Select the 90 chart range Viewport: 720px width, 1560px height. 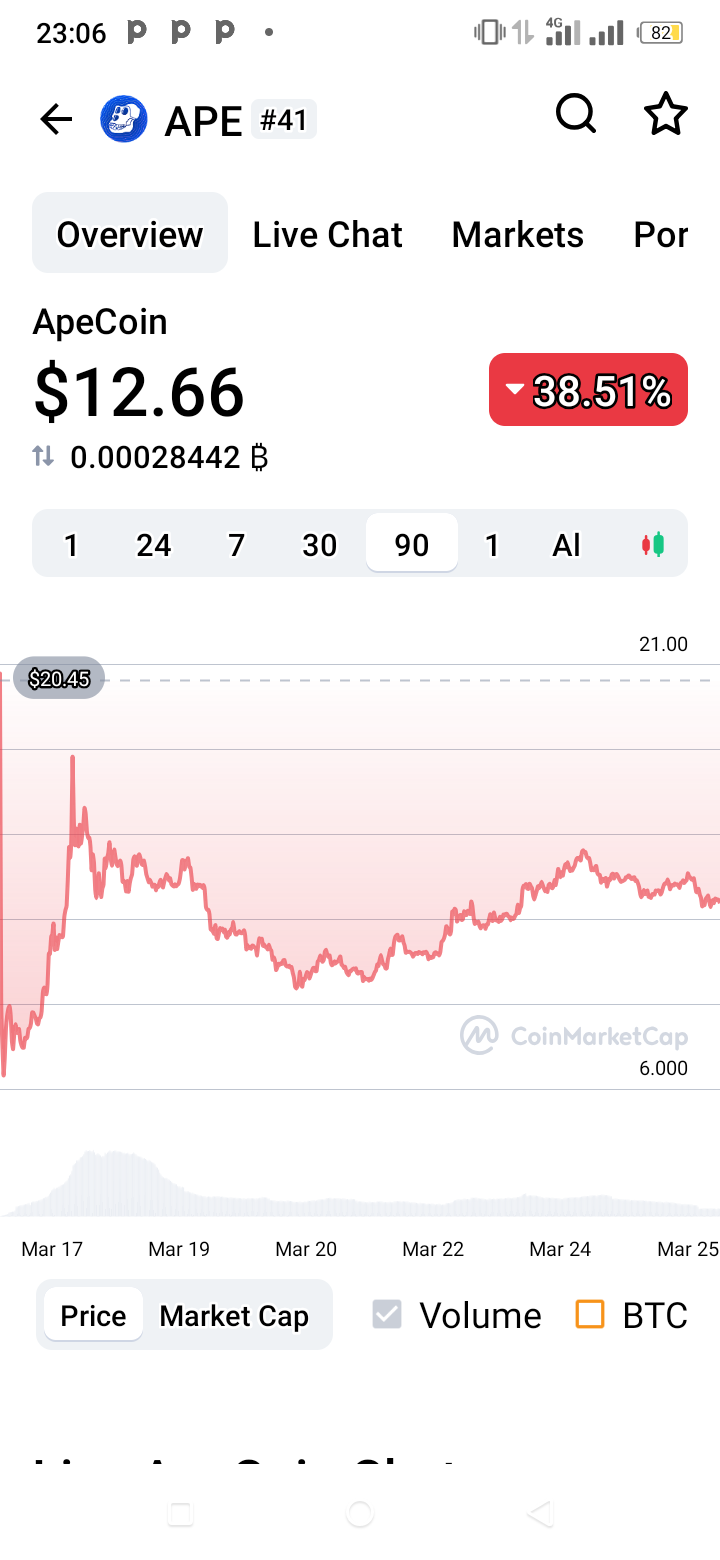(412, 544)
